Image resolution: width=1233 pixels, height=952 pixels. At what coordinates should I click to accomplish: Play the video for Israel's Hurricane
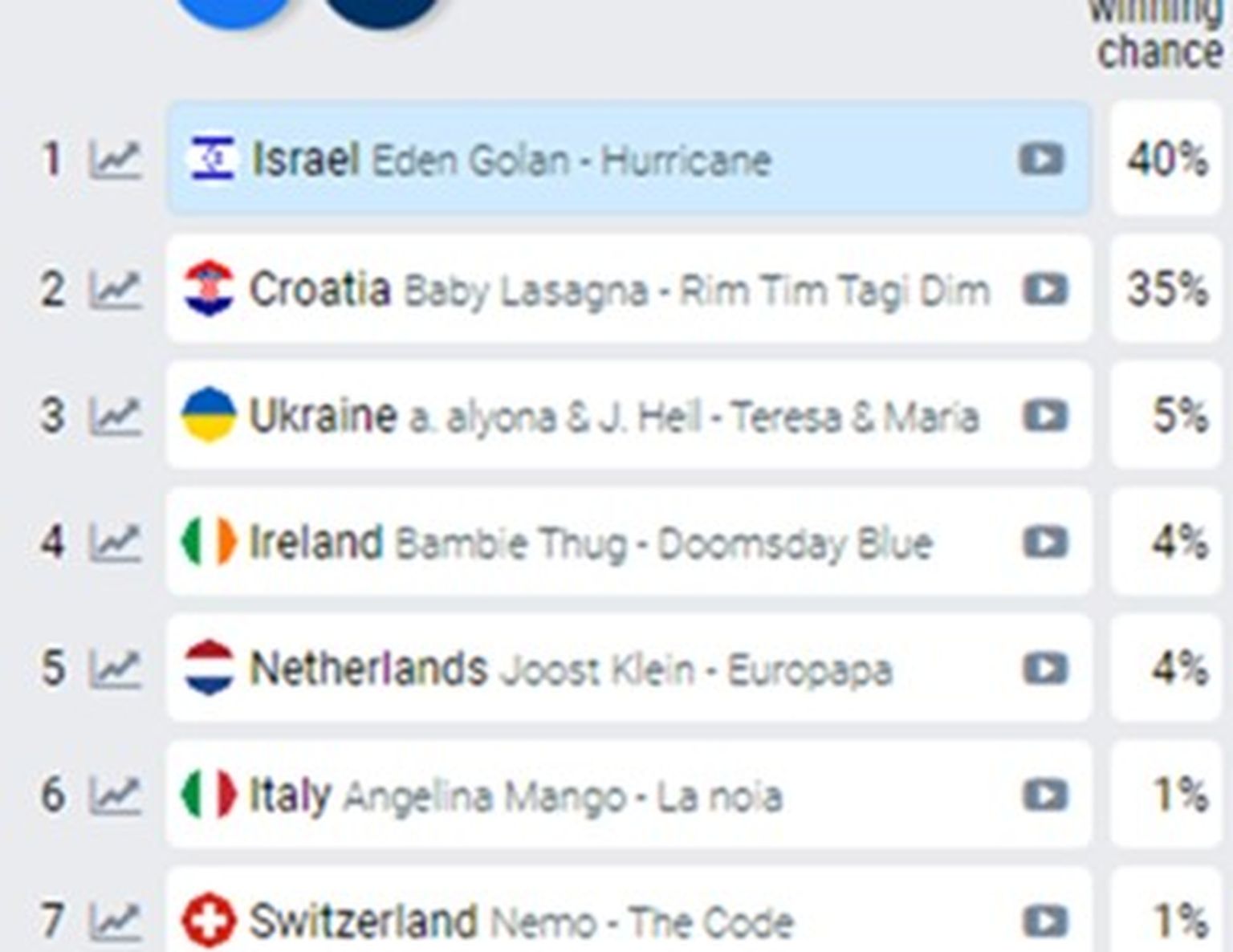(x=1041, y=159)
